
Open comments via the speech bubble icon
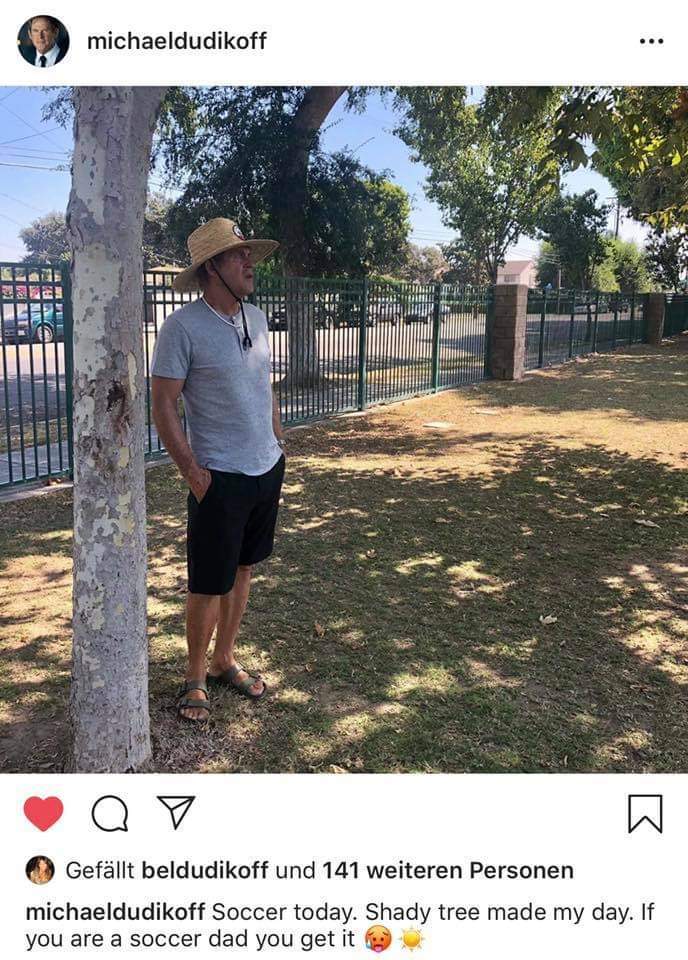[x=110, y=813]
